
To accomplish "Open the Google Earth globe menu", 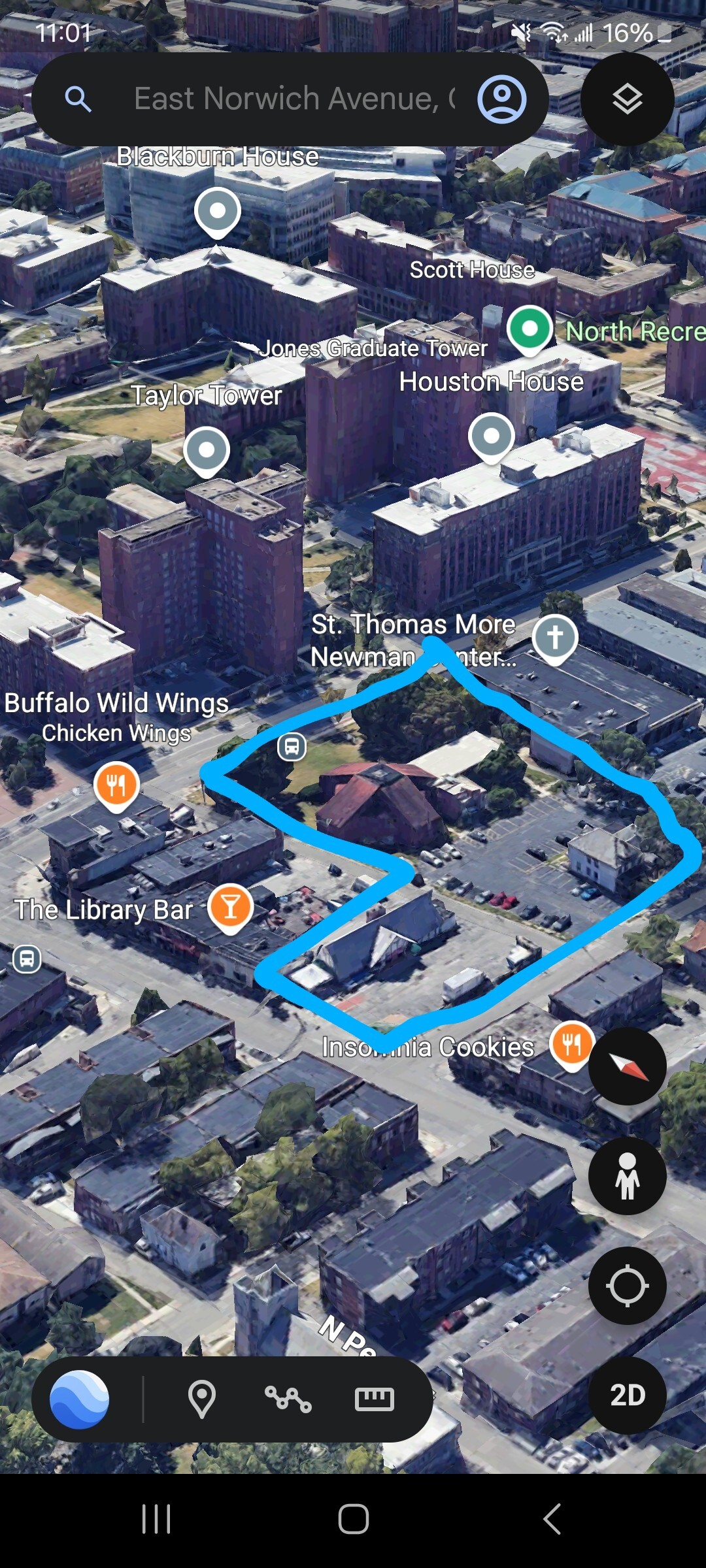I will [x=80, y=1399].
